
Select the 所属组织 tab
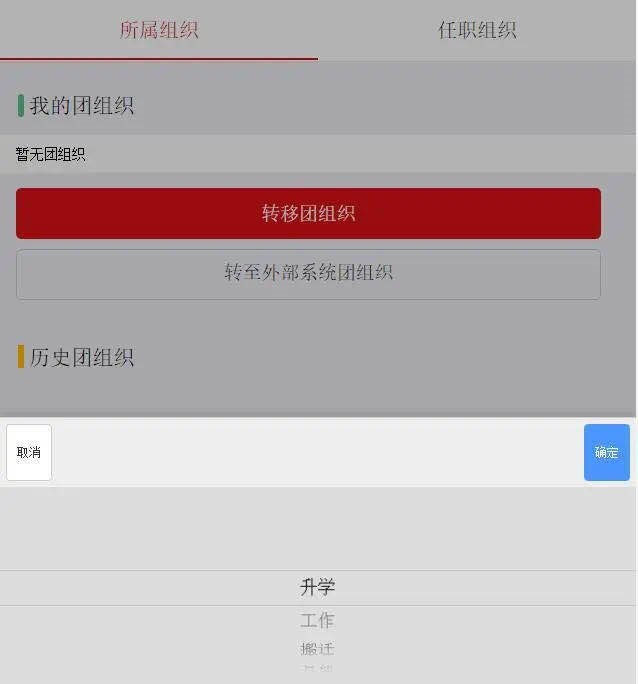coord(159,30)
